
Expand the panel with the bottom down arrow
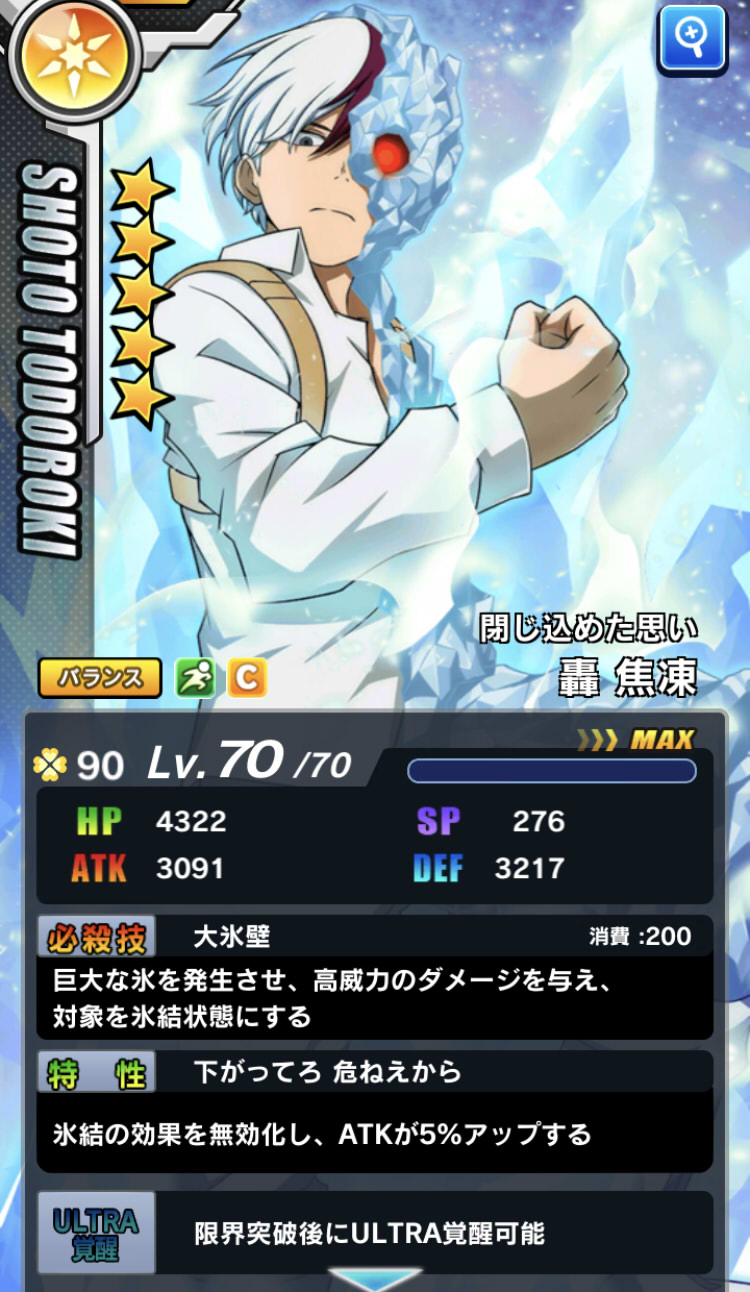tap(375, 1279)
